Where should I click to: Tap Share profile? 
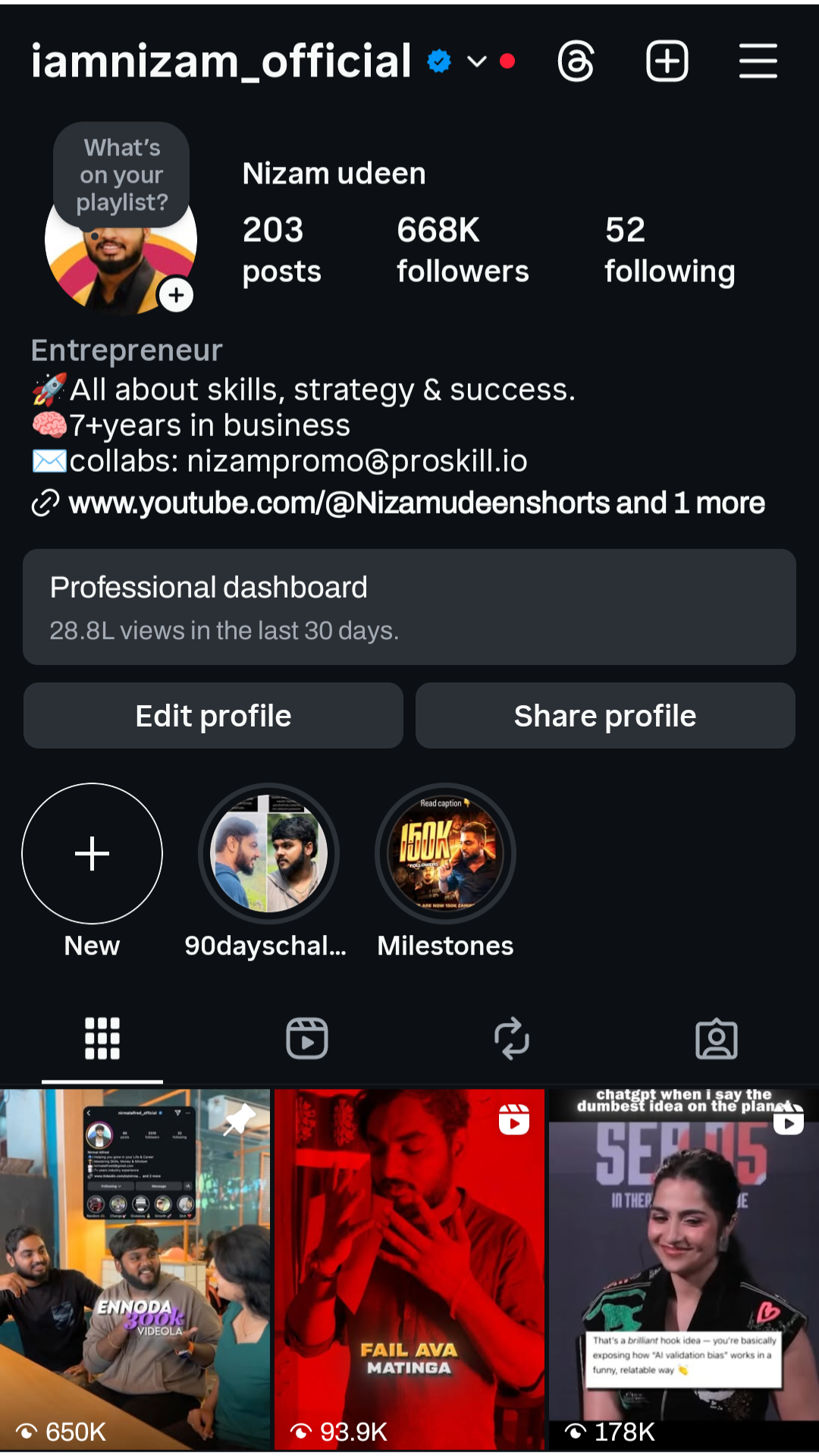(605, 716)
